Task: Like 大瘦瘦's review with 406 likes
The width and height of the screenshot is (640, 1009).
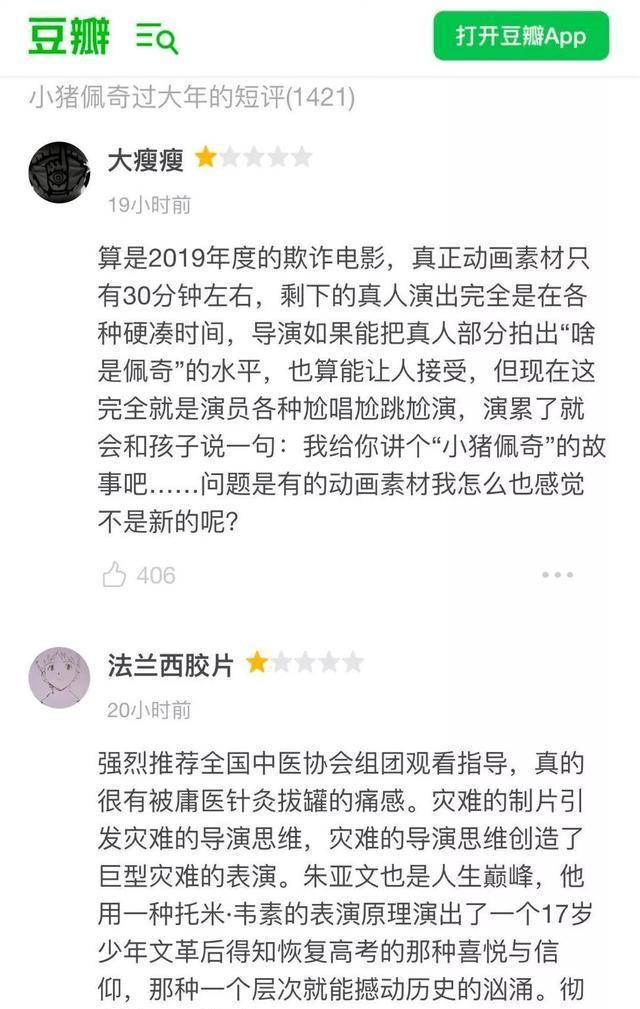Action: (116, 574)
